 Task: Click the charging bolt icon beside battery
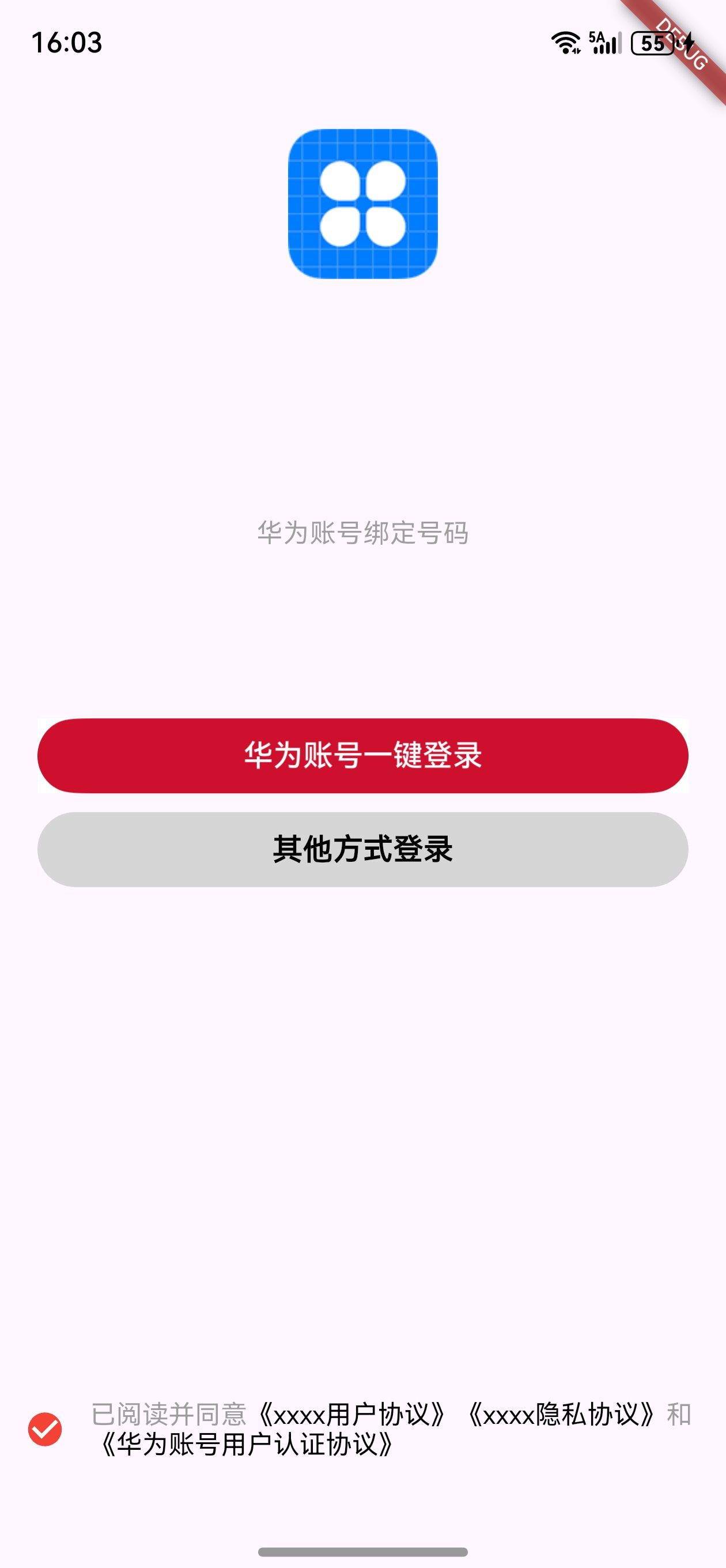pyautogui.click(x=691, y=43)
